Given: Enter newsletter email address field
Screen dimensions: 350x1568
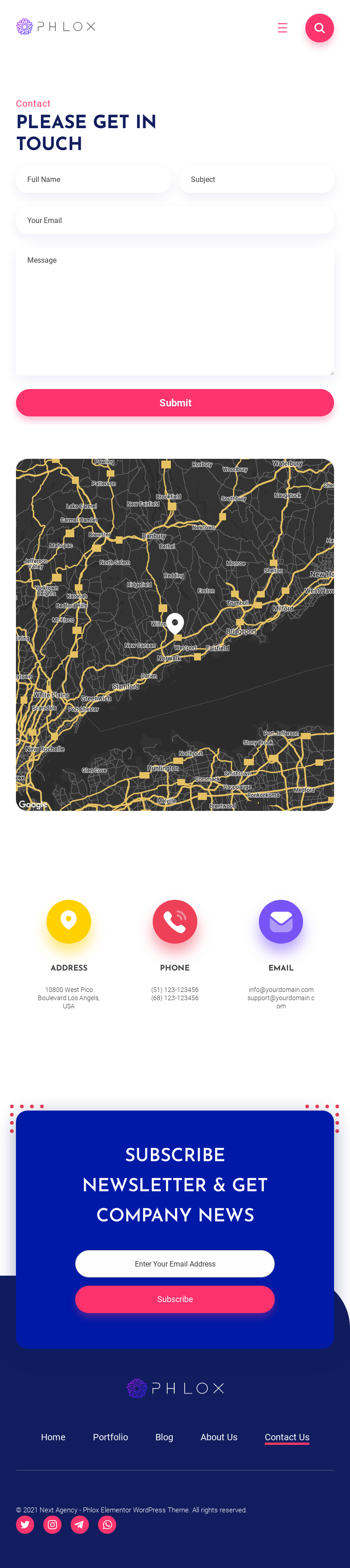Looking at the screenshot, I should click(175, 1264).
